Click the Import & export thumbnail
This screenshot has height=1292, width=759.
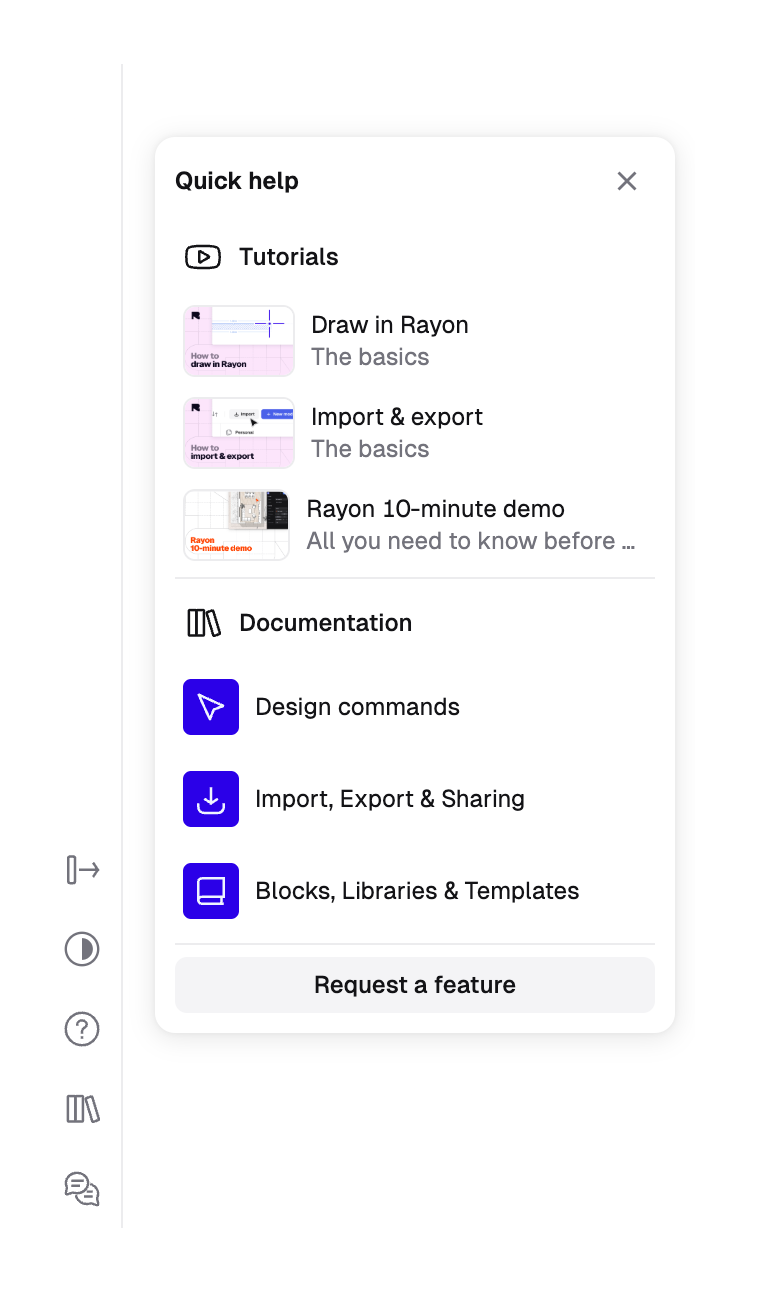point(238,433)
